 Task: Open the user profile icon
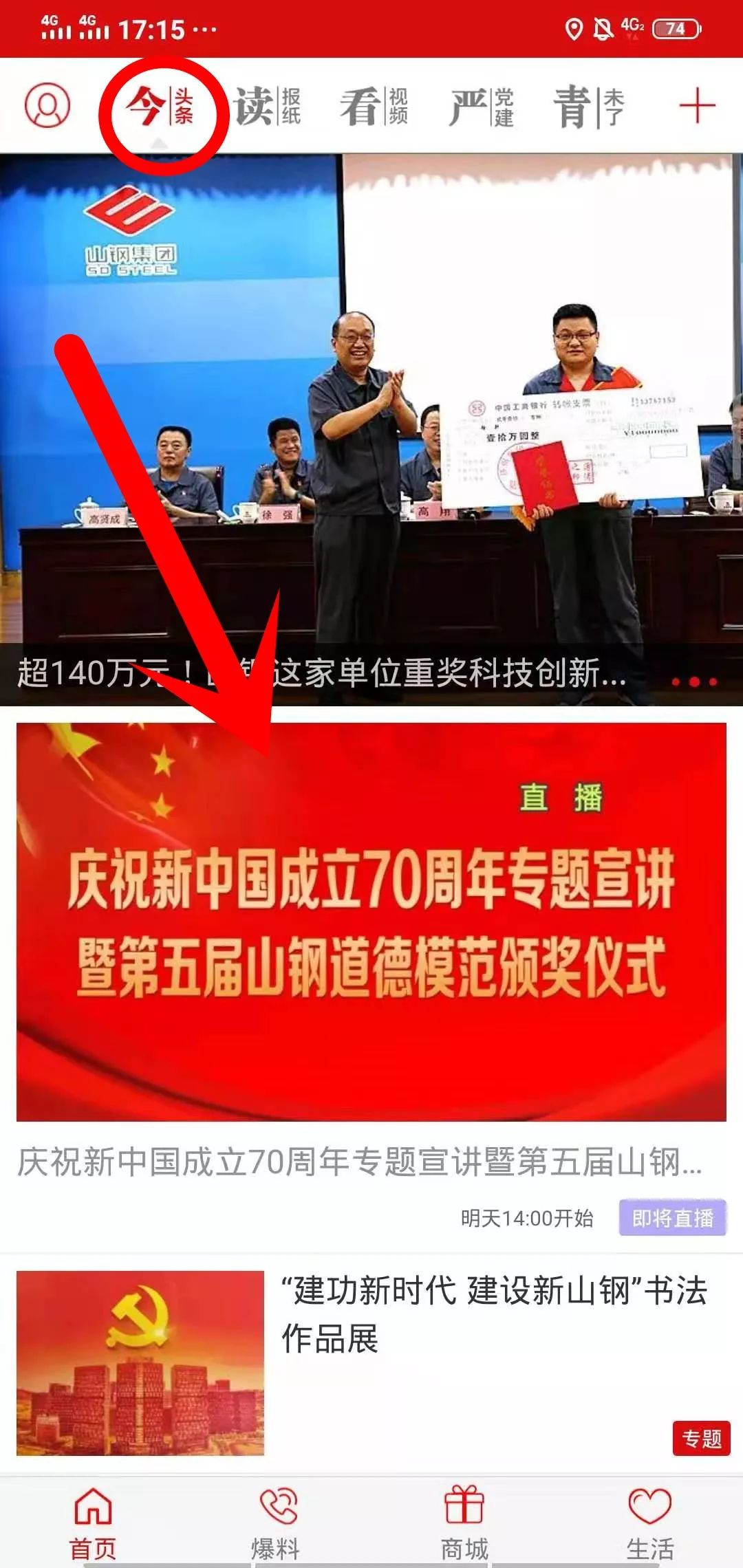coord(47,105)
